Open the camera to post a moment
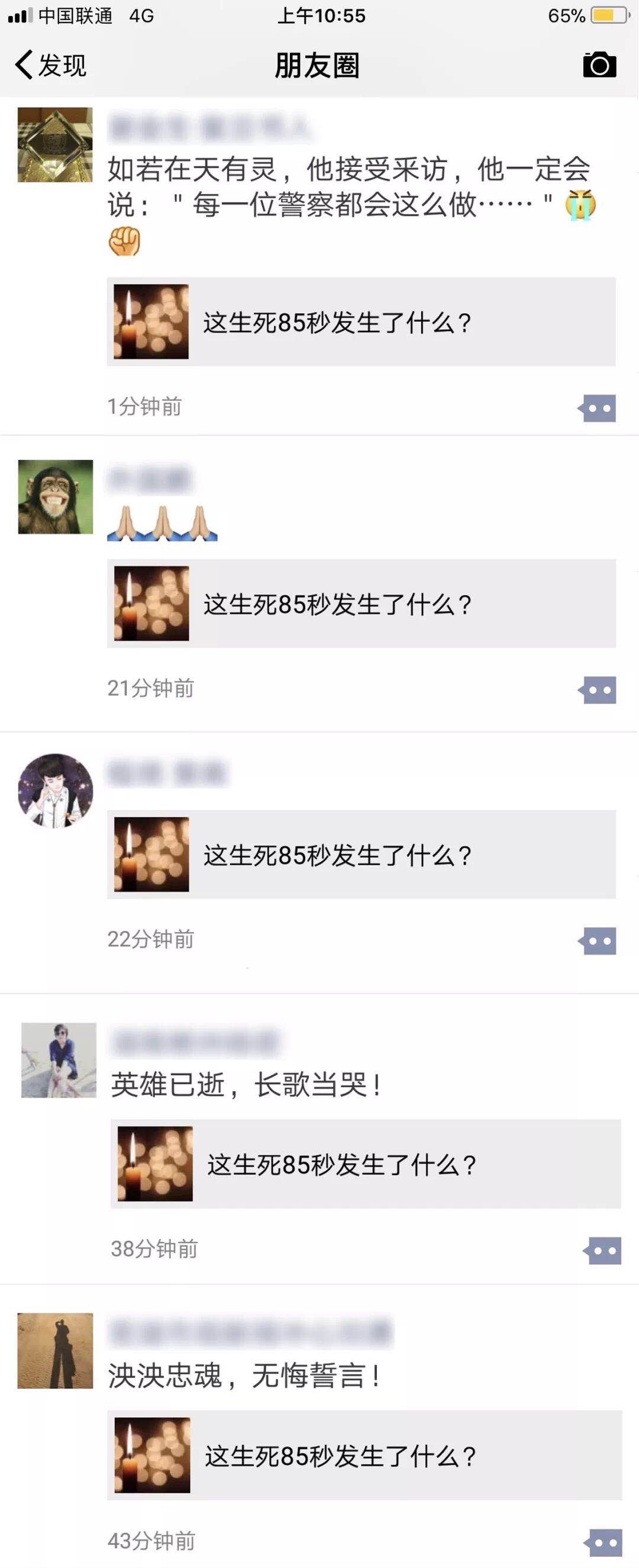The height and width of the screenshot is (1568, 639). (x=599, y=65)
